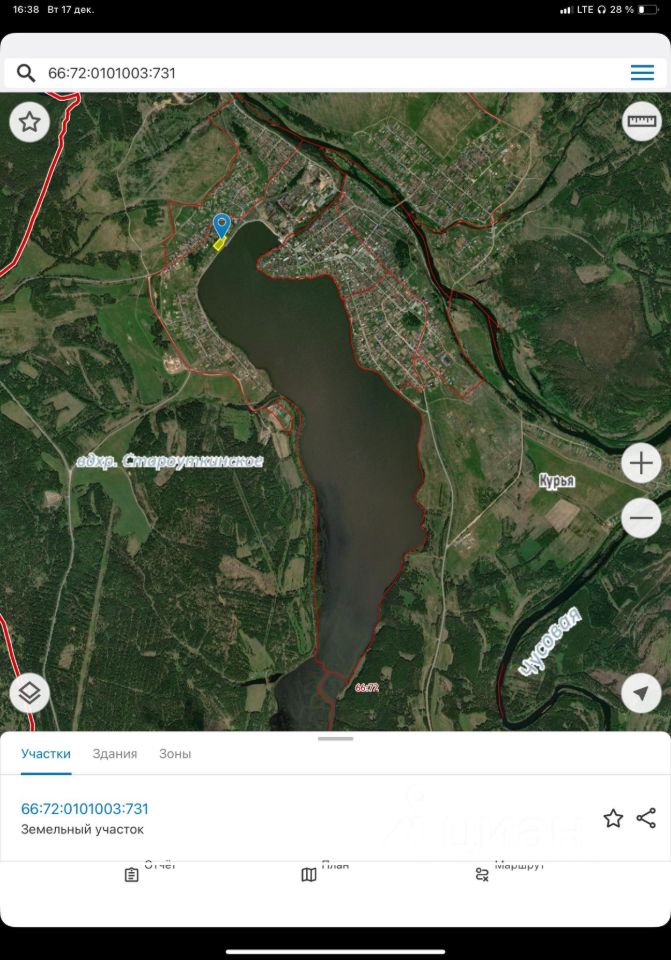This screenshot has height=960, width=671.
Task: Open the Отчёт report button
Action: 132,873
